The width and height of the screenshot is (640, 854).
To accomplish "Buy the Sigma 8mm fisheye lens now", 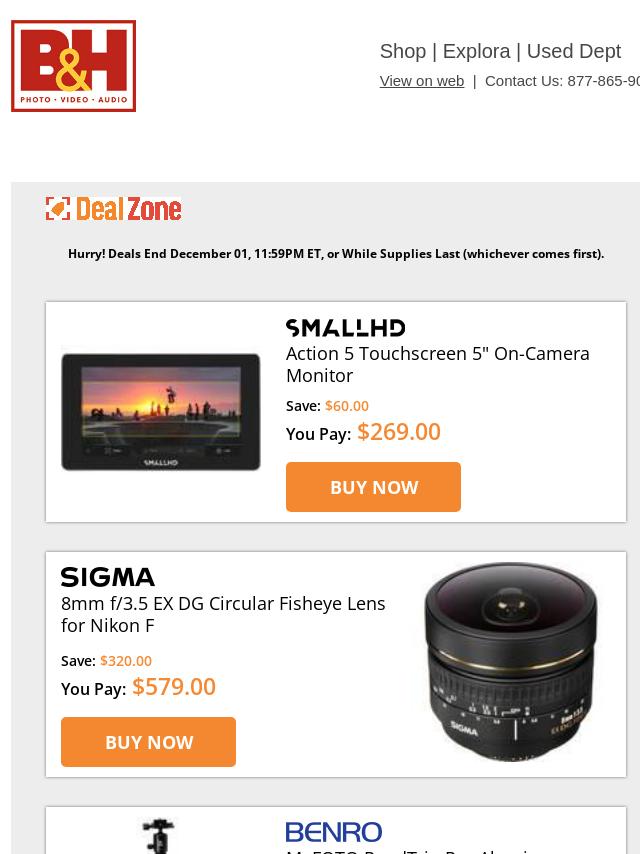I will (x=148, y=742).
